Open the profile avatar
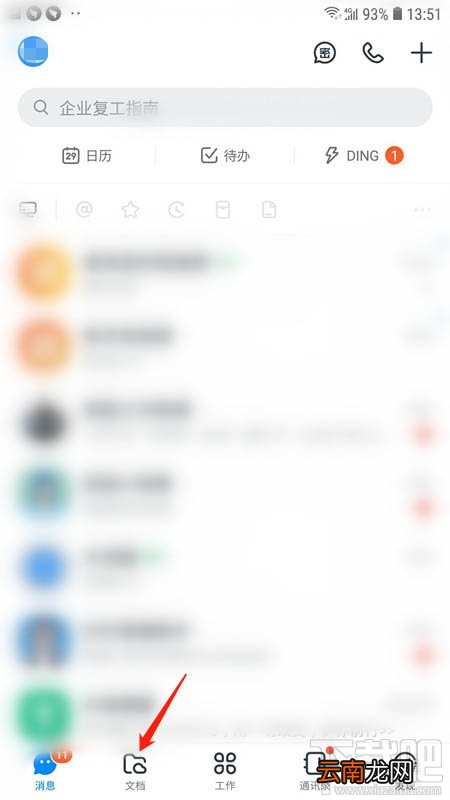Viewport: 450px width, 800px height. point(33,51)
